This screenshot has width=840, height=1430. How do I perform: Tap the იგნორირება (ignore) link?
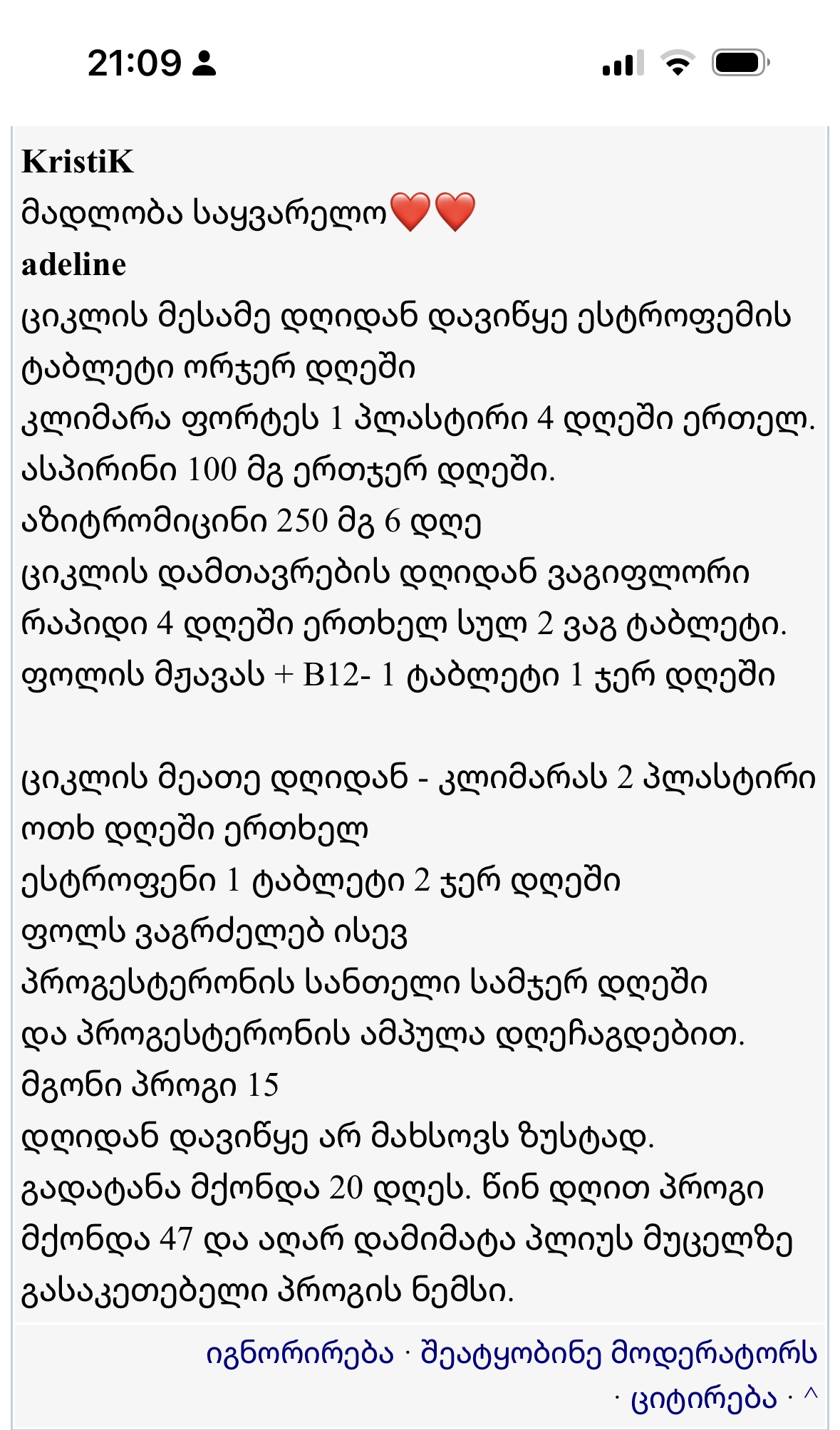point(299,1353)
